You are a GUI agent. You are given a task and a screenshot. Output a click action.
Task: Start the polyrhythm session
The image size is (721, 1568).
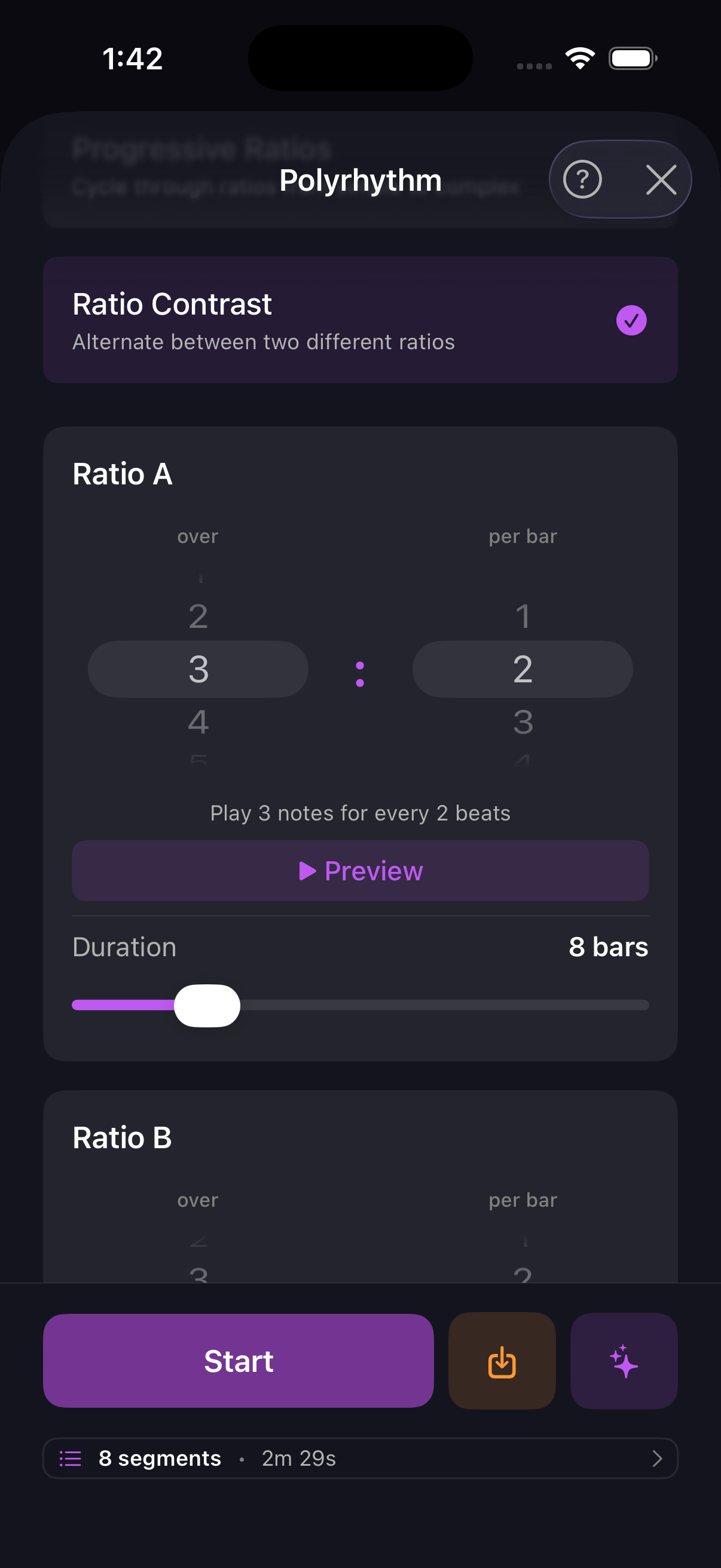(x=238, y=1361)
